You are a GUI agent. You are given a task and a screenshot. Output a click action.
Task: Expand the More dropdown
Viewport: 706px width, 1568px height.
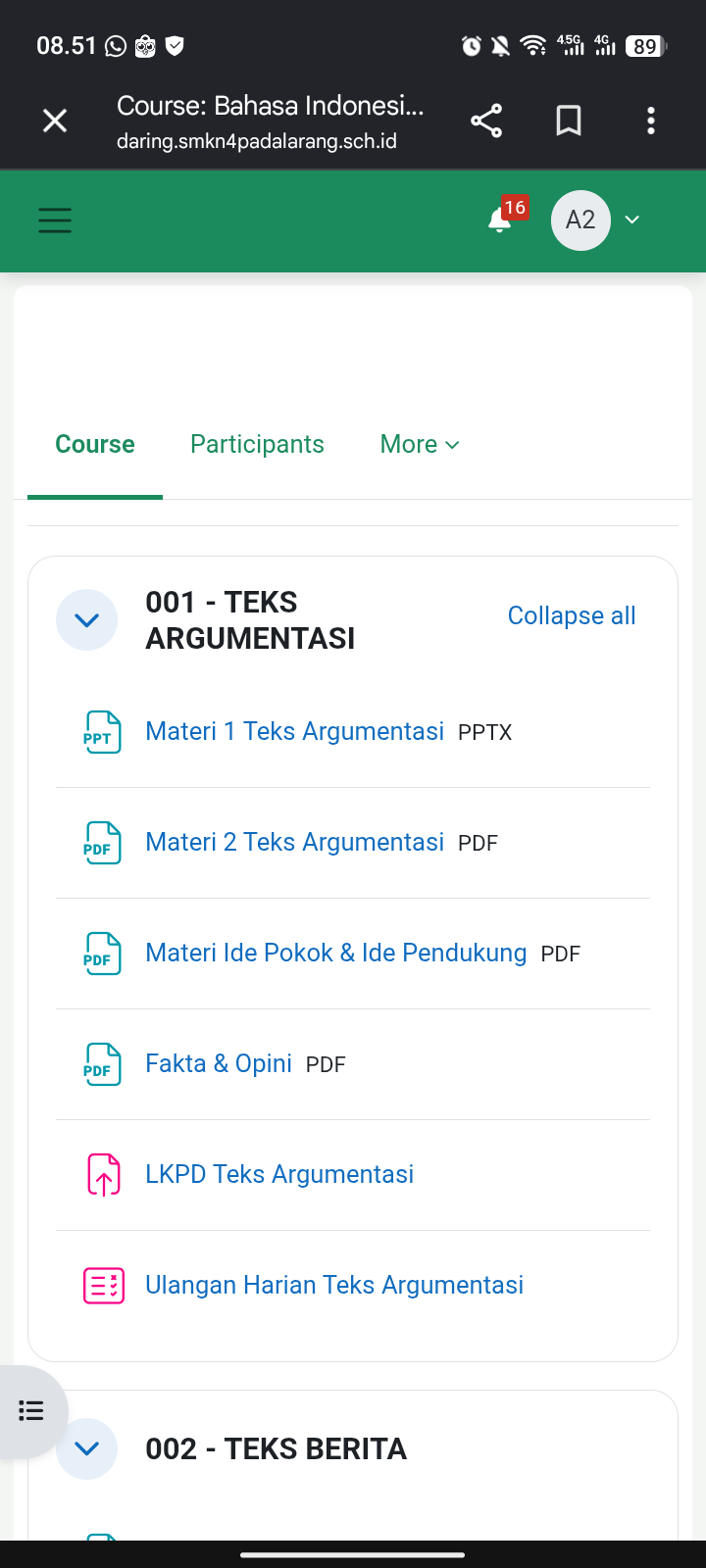420,444
